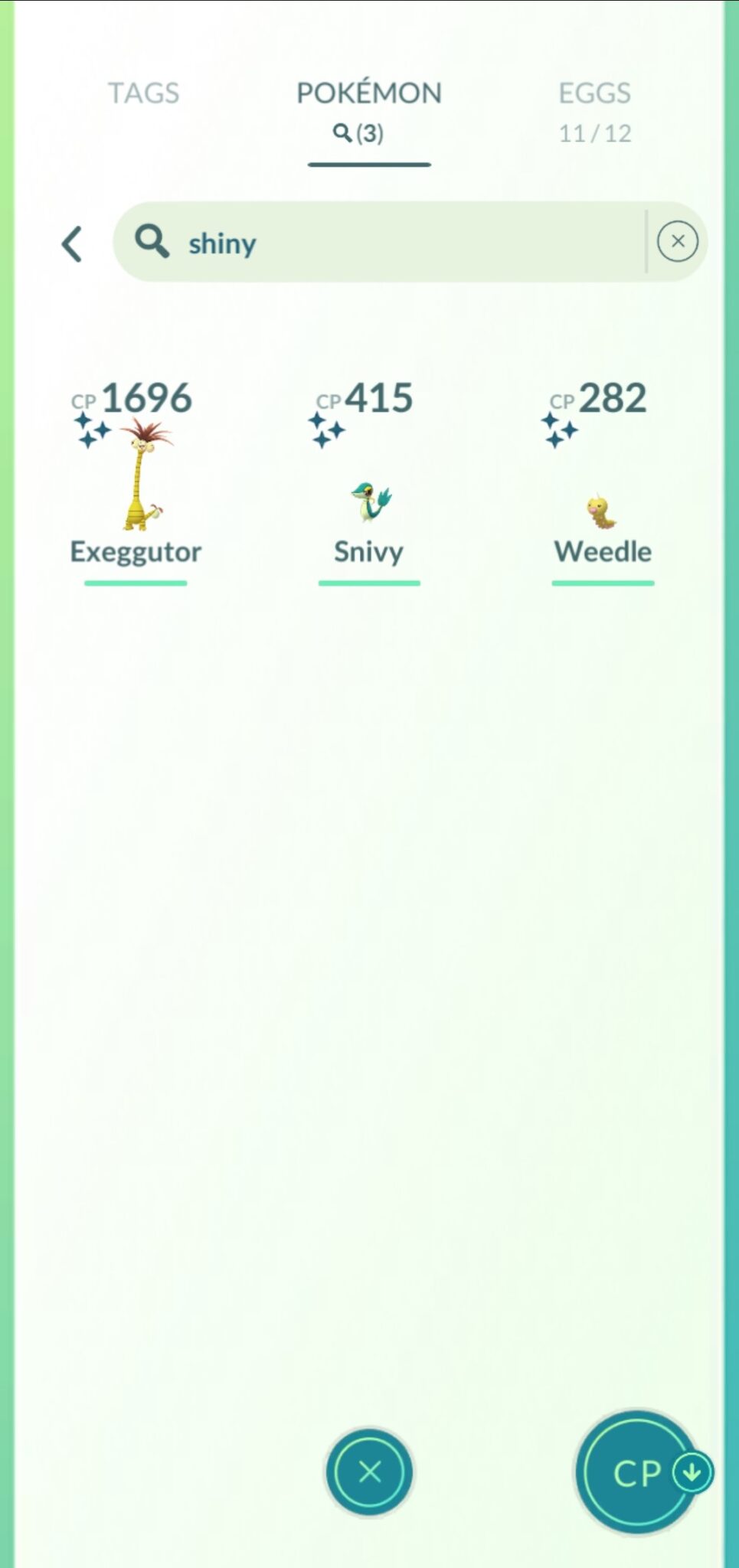Tap the 11/12 eggs counter
This screenshot has height=1568, width=739.
(594, 133)
